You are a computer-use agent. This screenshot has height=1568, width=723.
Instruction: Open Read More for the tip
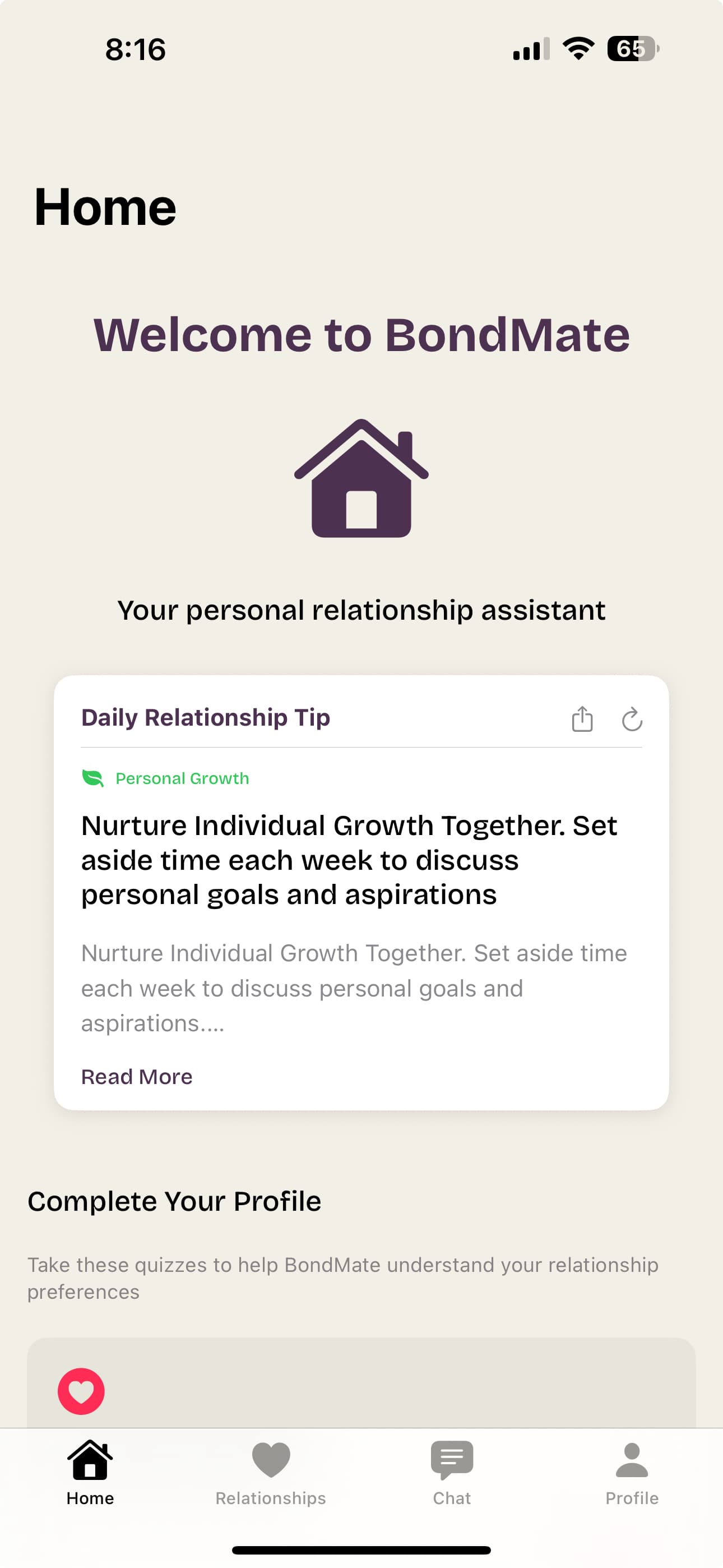tap(137, 1077)
